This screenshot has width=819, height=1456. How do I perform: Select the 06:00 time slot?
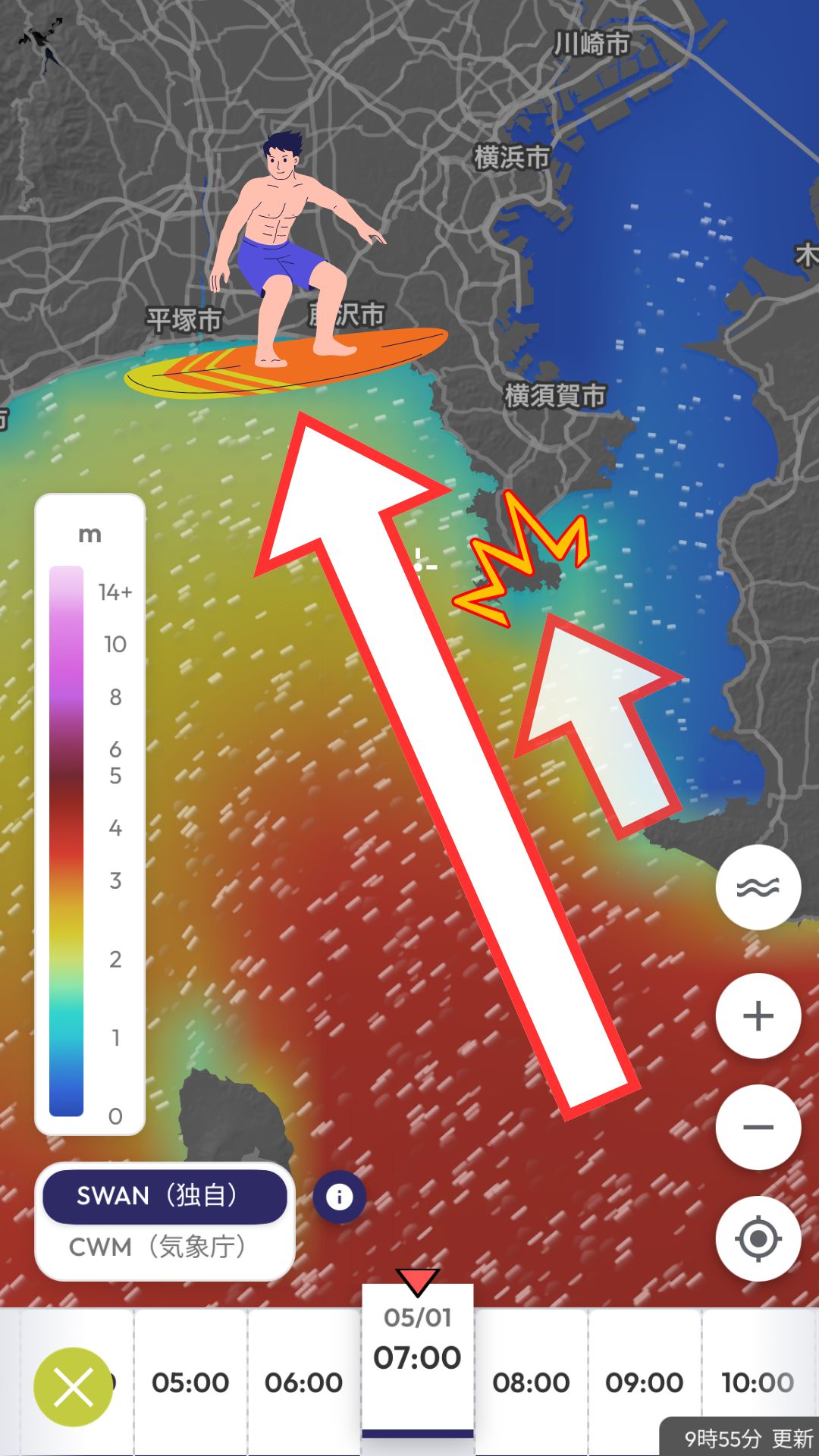click(x=303, y=1382)
